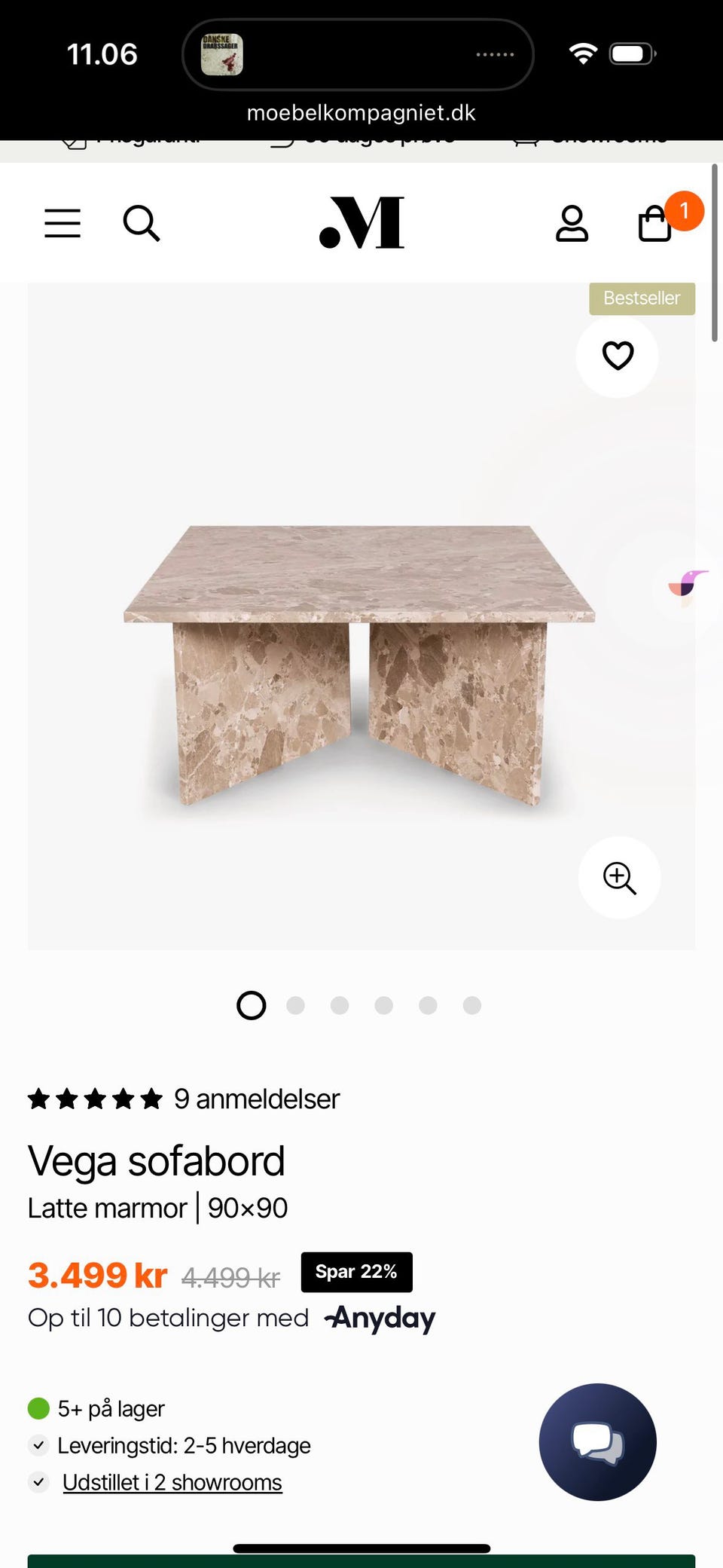The image size is (723, 1568).
Task: Add Vega sofabord to your wishlist heart
Action: (617, 356)
